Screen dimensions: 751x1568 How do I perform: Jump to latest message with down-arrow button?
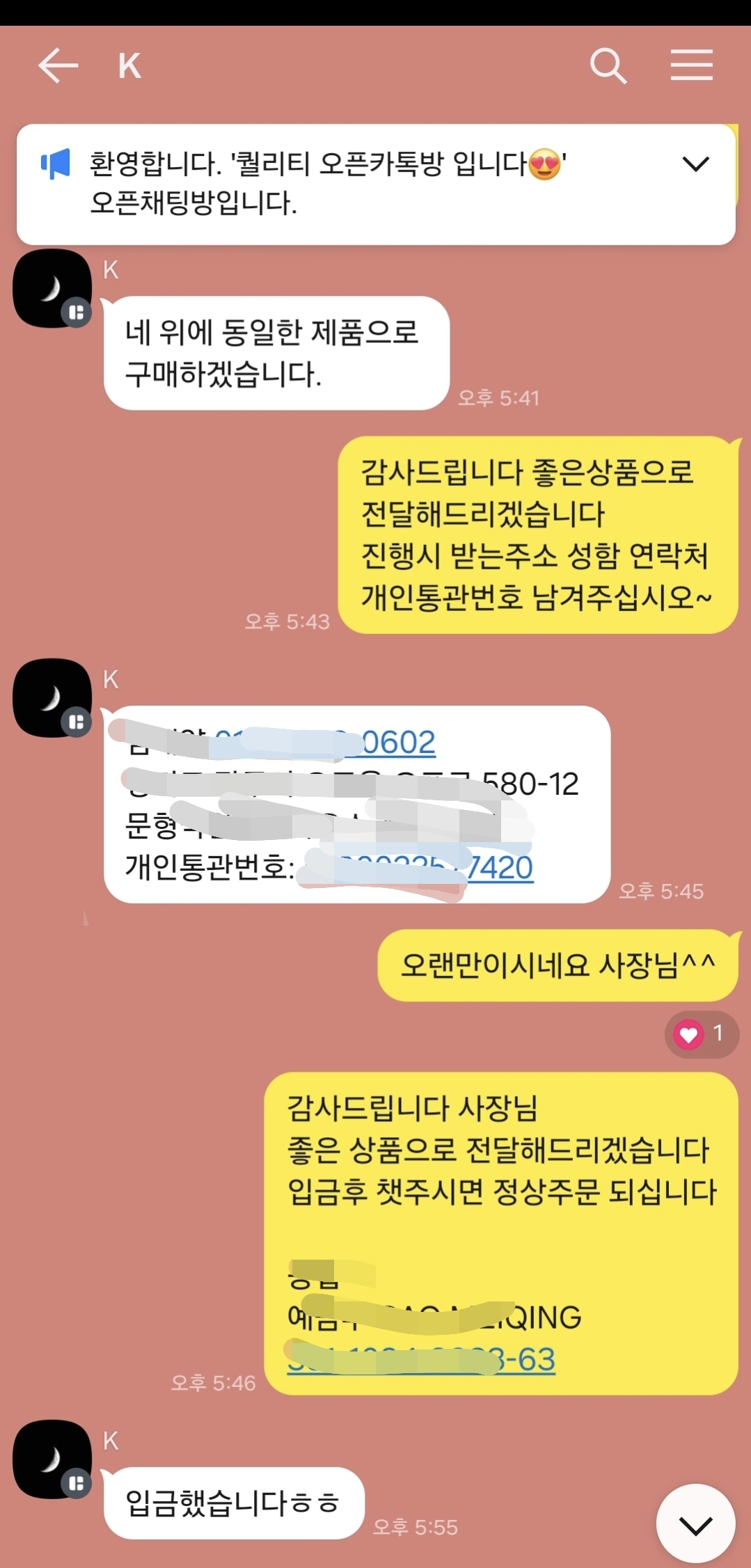[x=695, y=1523]
